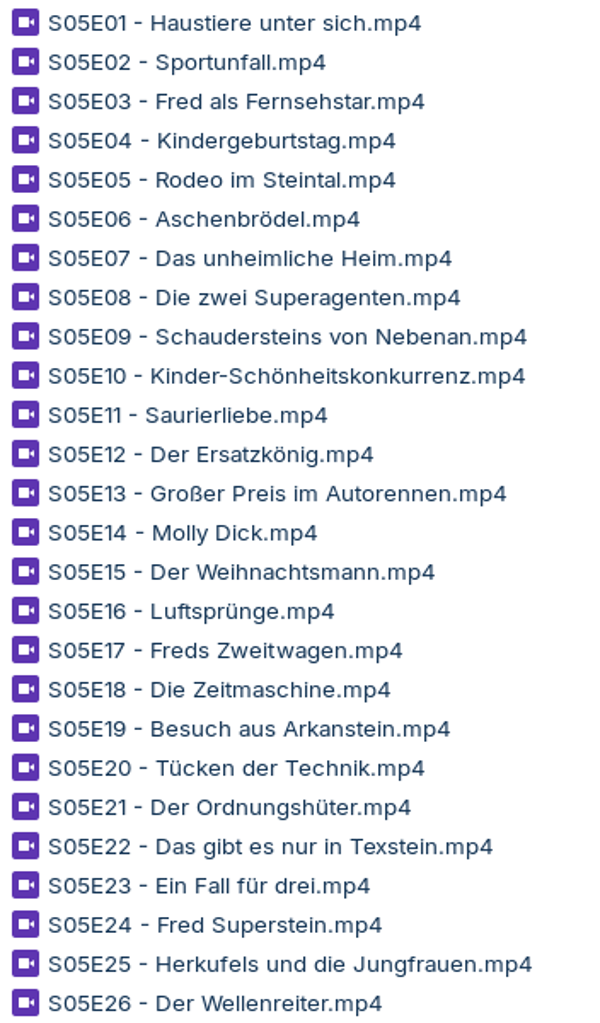
Task: Open S05E15 - Der Weihnachtsmann.mp4
Action: coord(241,572)
